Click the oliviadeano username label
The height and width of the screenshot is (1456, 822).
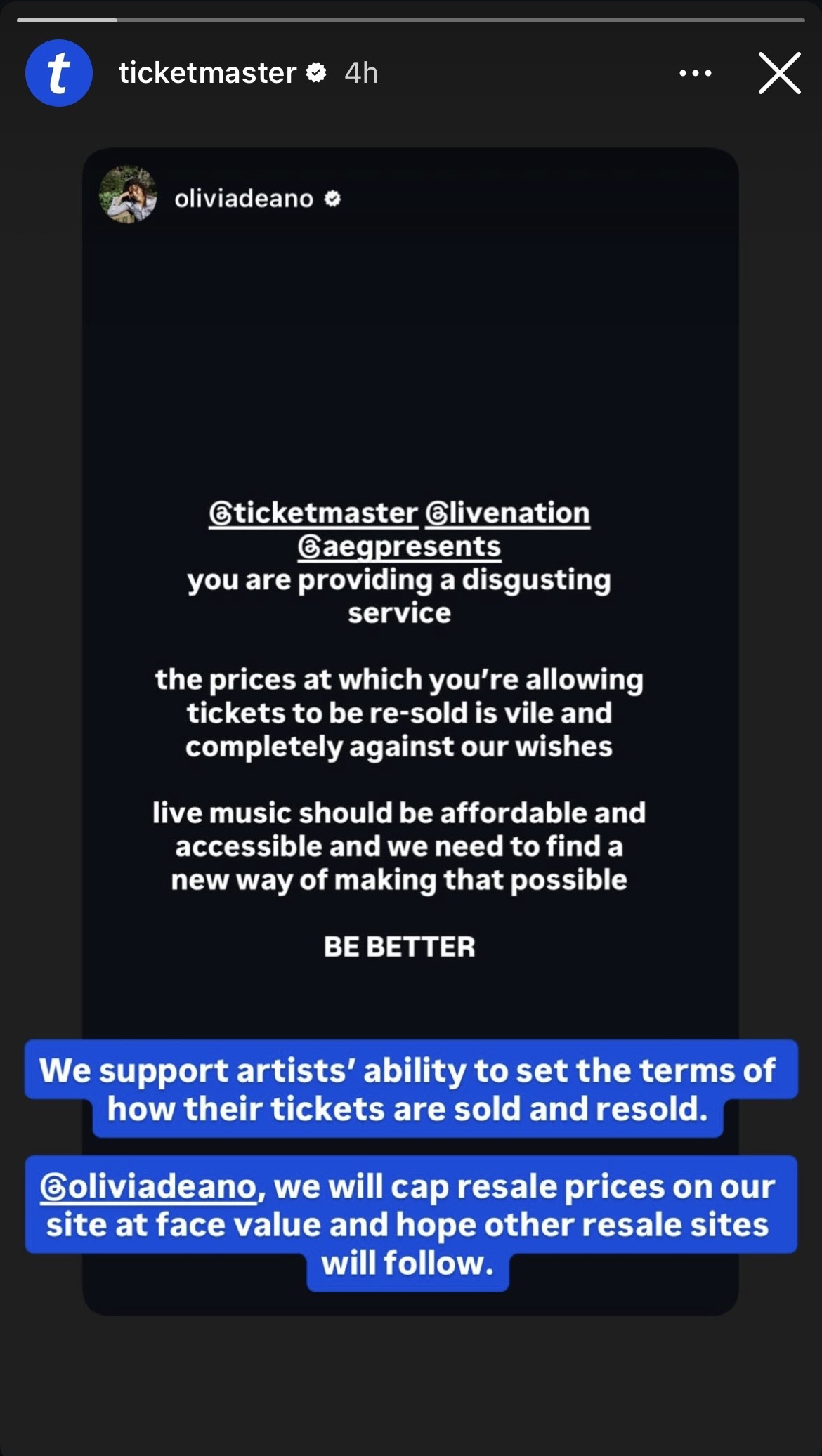click(243, 199)
